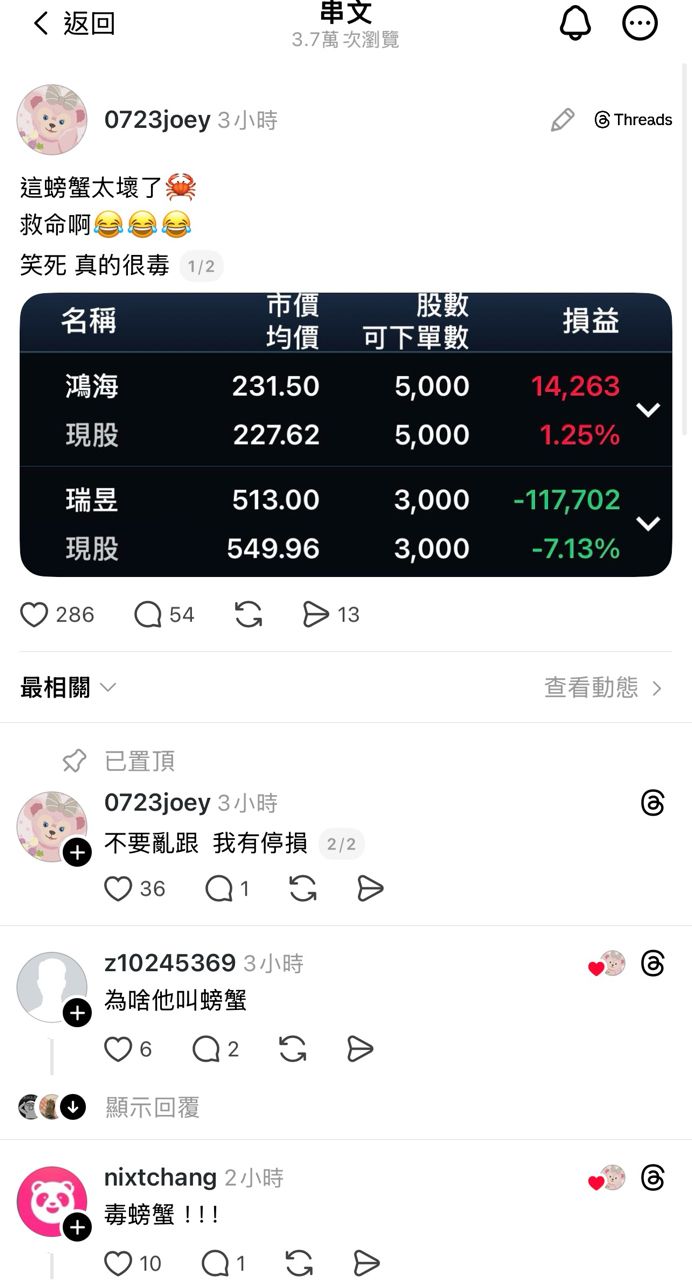This screenshot has height=1280, width=692.
Task: Follow nixtchang via the plus badge
Action: click(x=77, y=1226)
